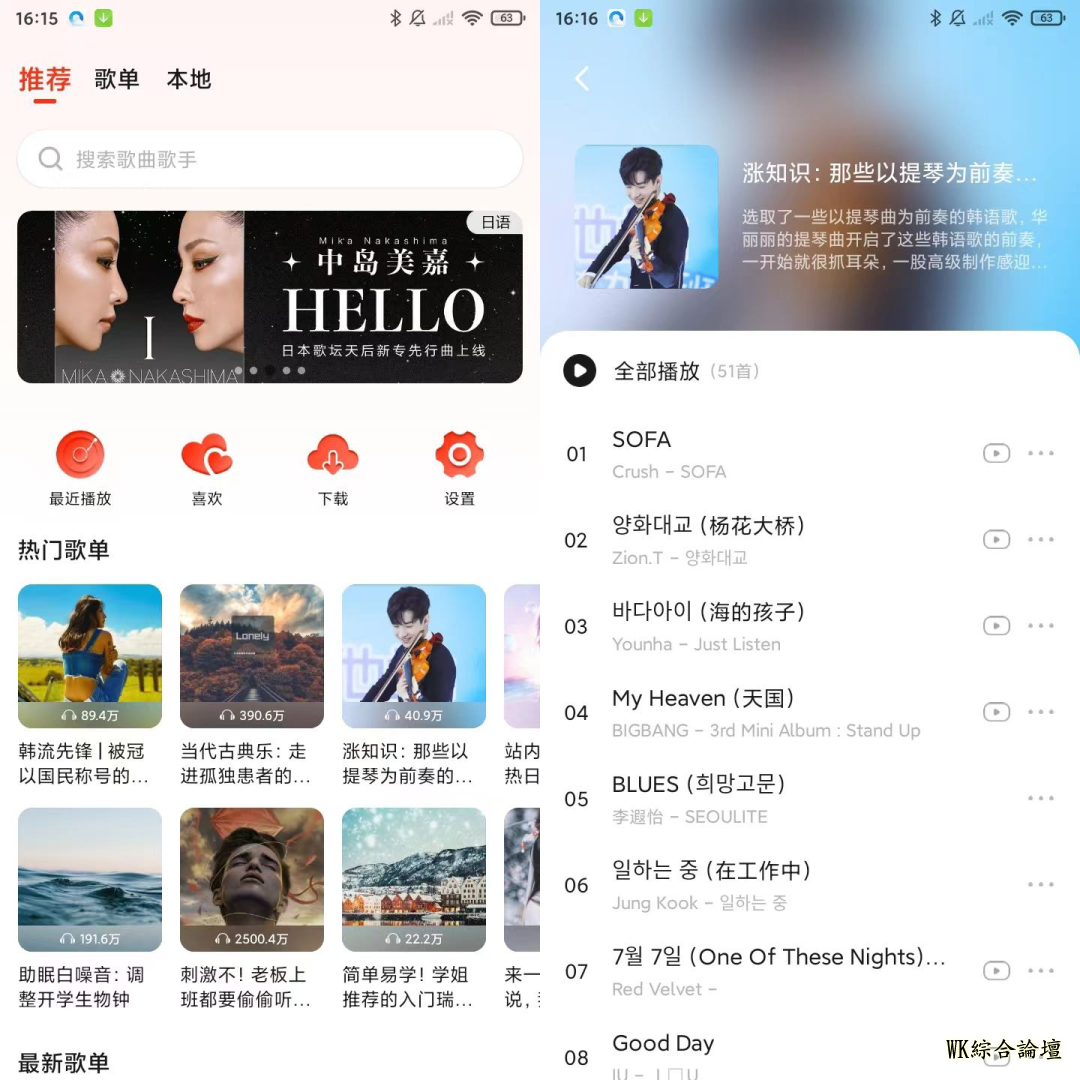
Task: Open the 下载 downloads shortcut
Action: click(333, 468)
